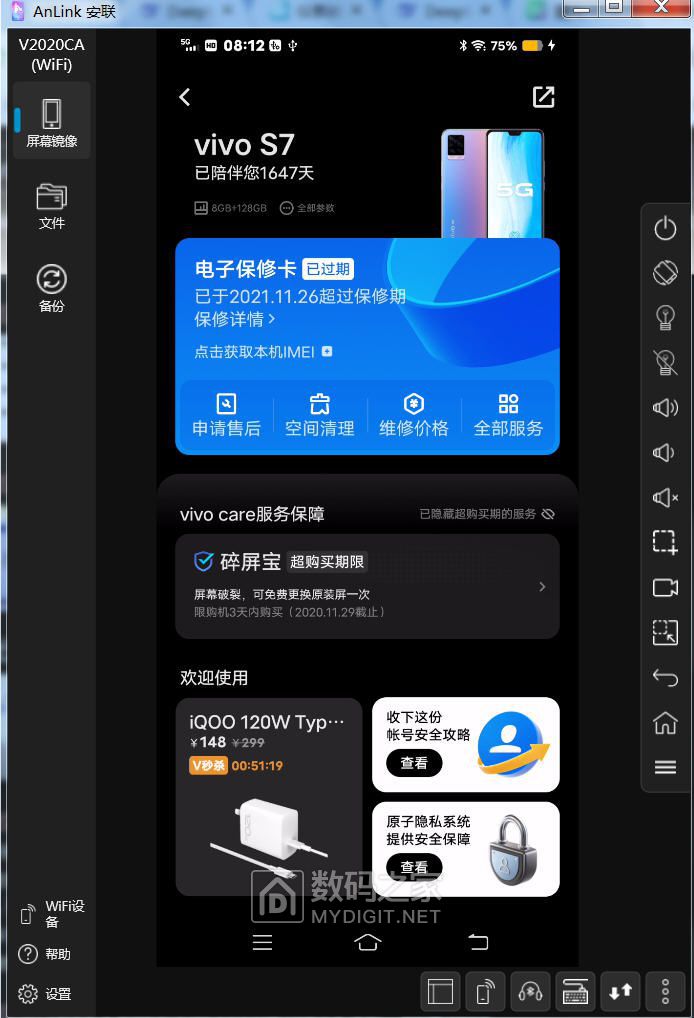
Task: Open AnLink 帮助 help
Action: (46, 954)
